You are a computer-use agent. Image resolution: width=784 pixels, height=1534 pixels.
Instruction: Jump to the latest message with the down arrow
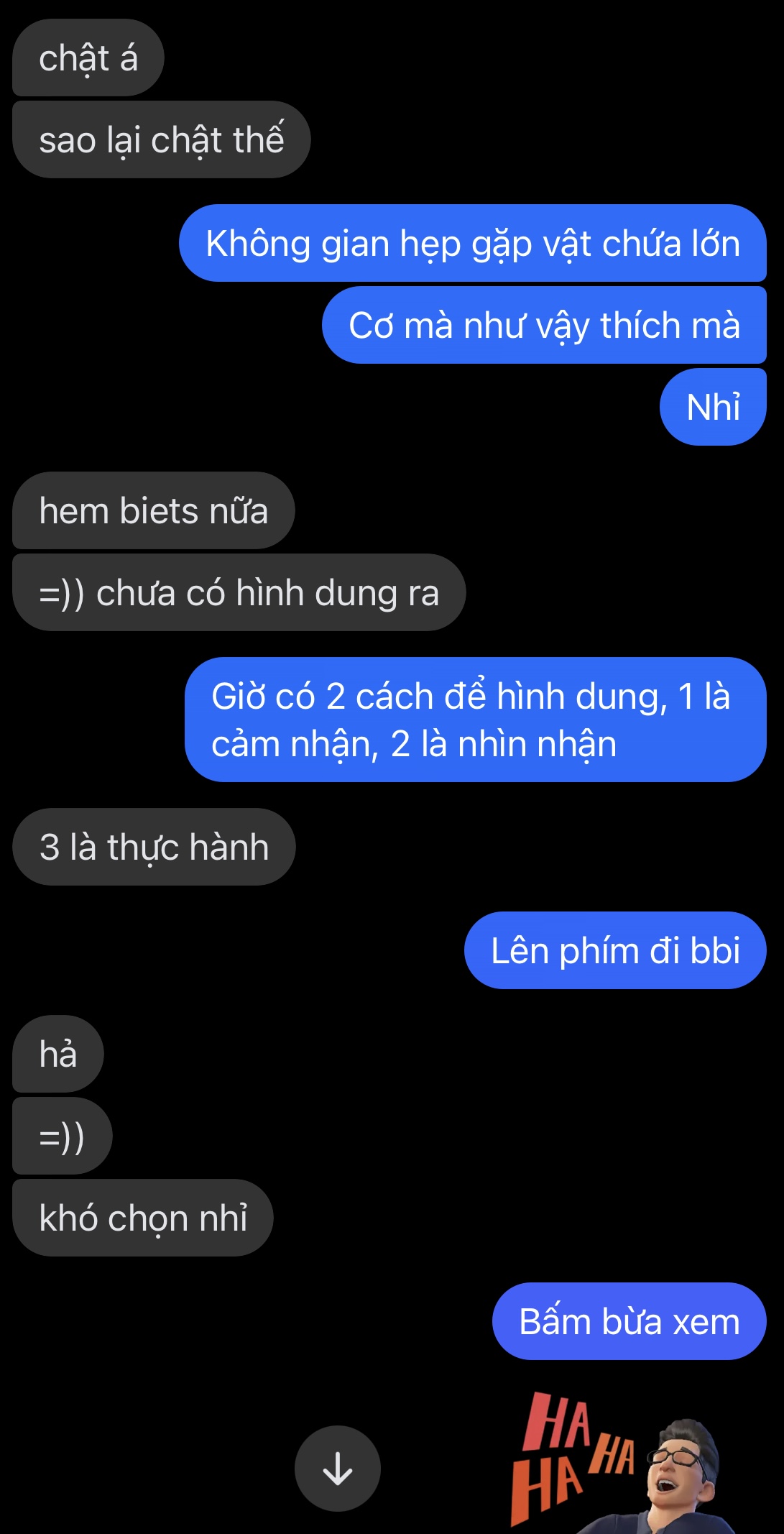pyautogui.click(x=337, y=1468)
